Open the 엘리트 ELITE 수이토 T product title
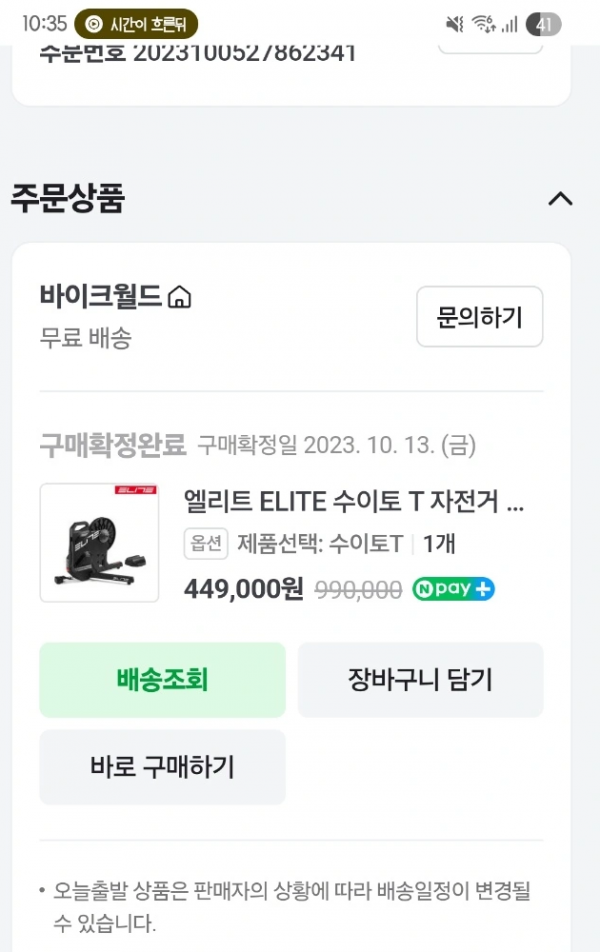Screen dimensions: 600x952 coord(353,500)
